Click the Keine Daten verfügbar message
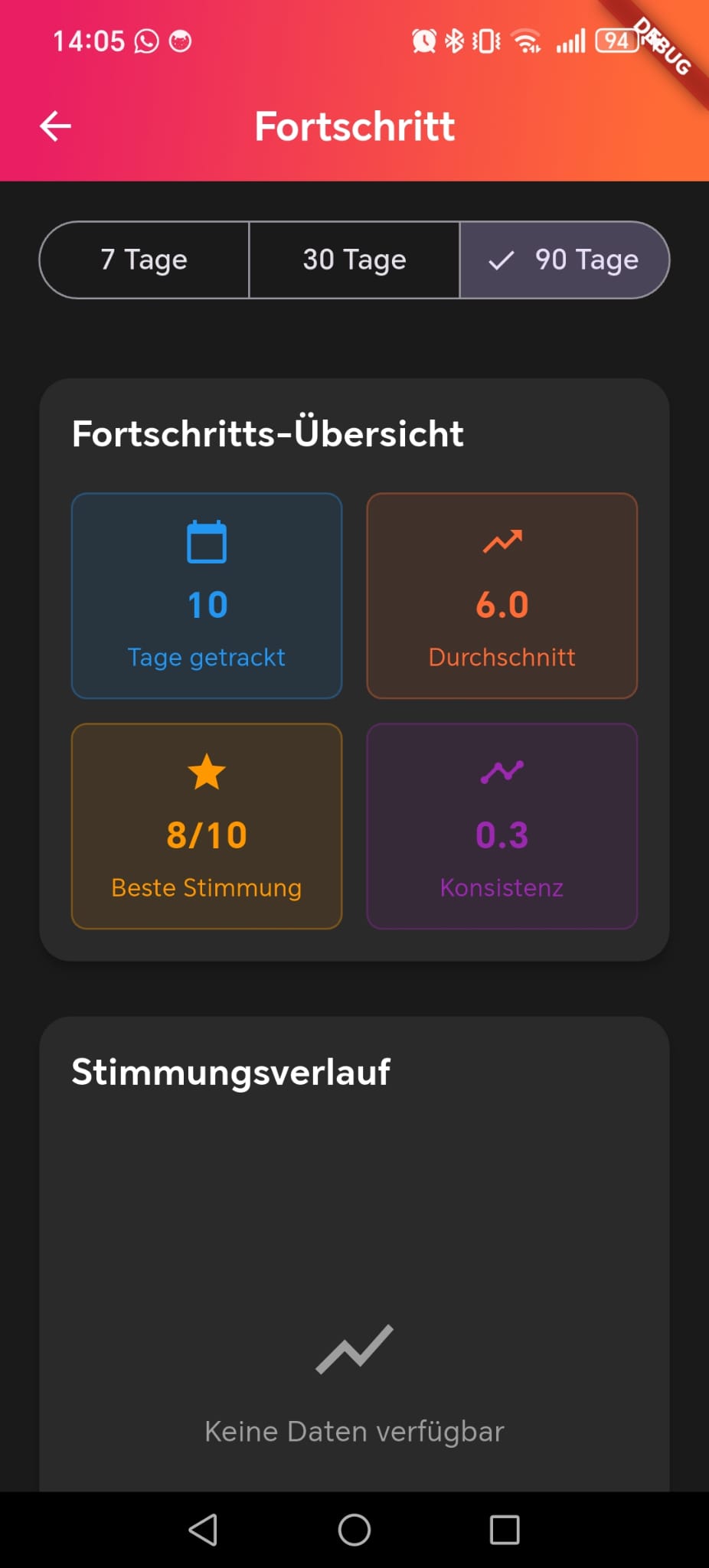This screenshot has height=1568, width=709. [353, 1430]
